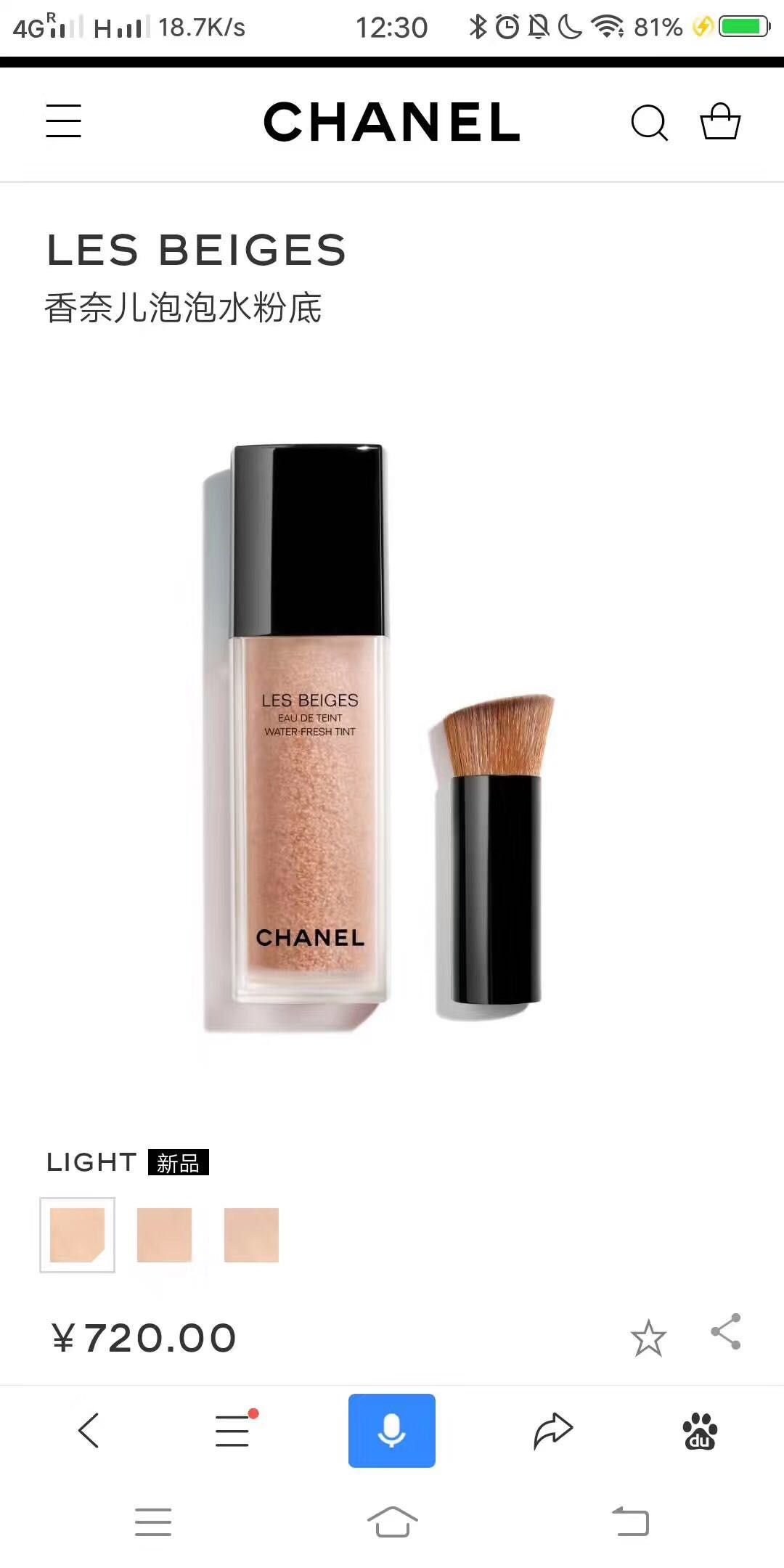This screenshot has width=784, height=1568.
Task: Select the second shade swatch
Action: click(164, 1235)
